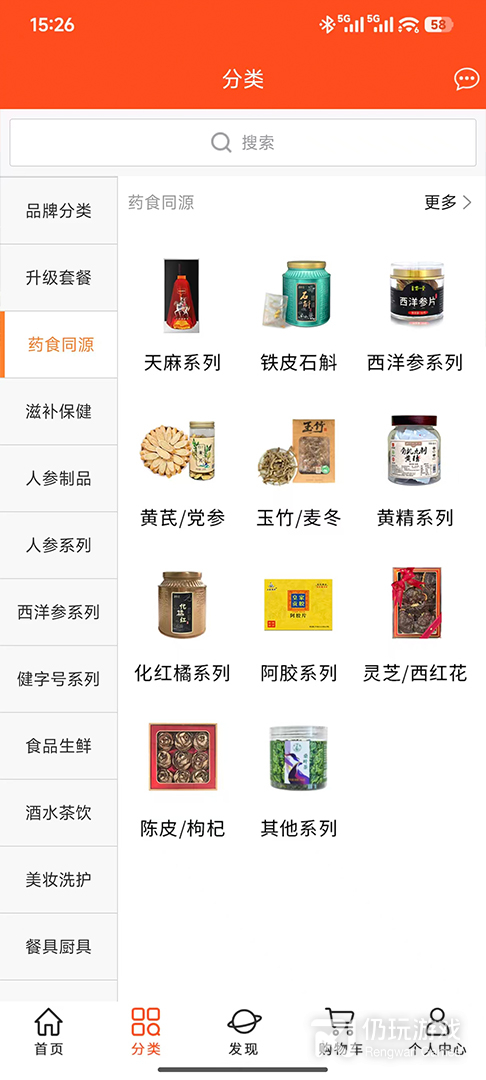Image resolution: width=486 pixels, height=1080 pixels.
Task: Switch to 人参制品 category
Action: [x=59, y=479]
